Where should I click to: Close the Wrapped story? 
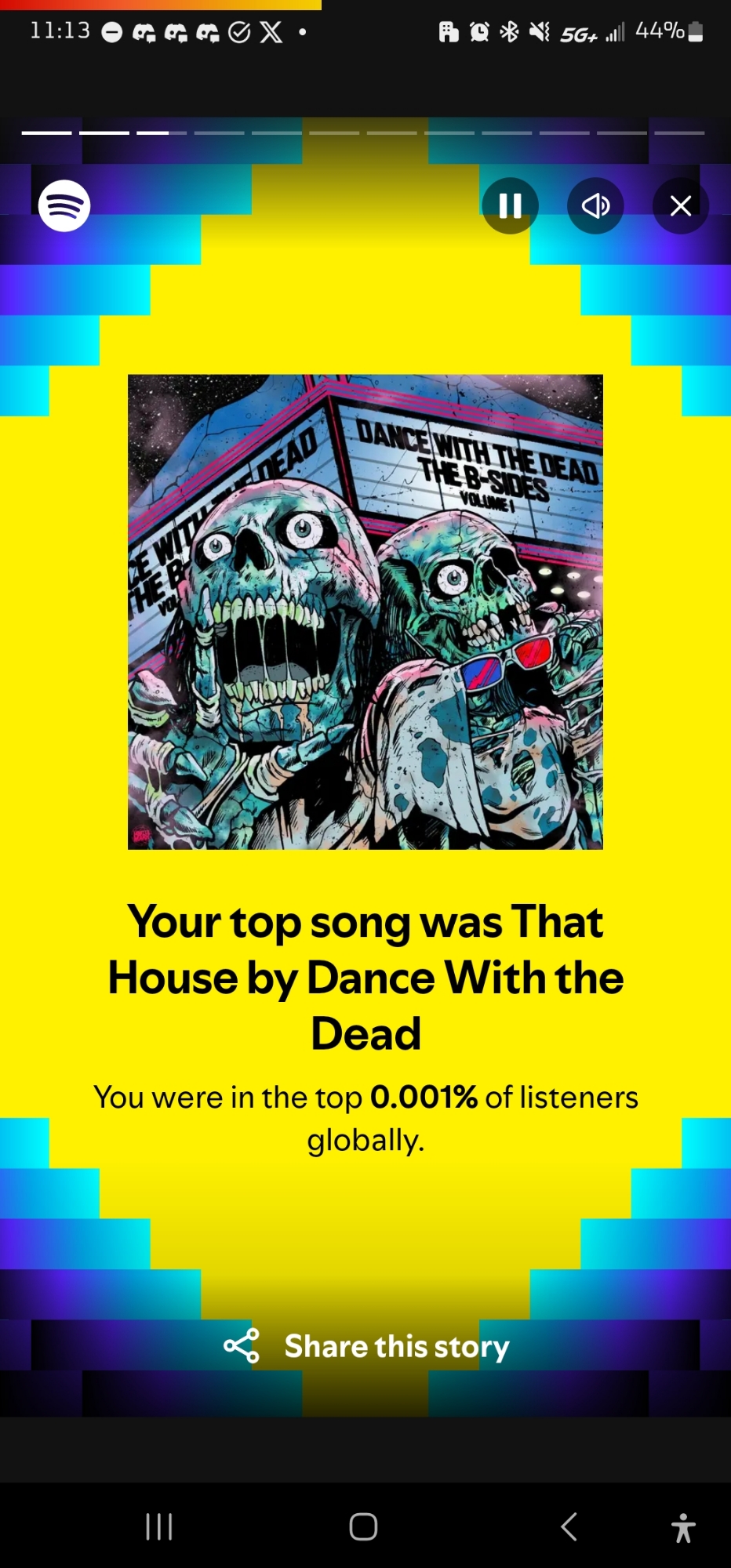pyautogui.click(x=680, y=206)
